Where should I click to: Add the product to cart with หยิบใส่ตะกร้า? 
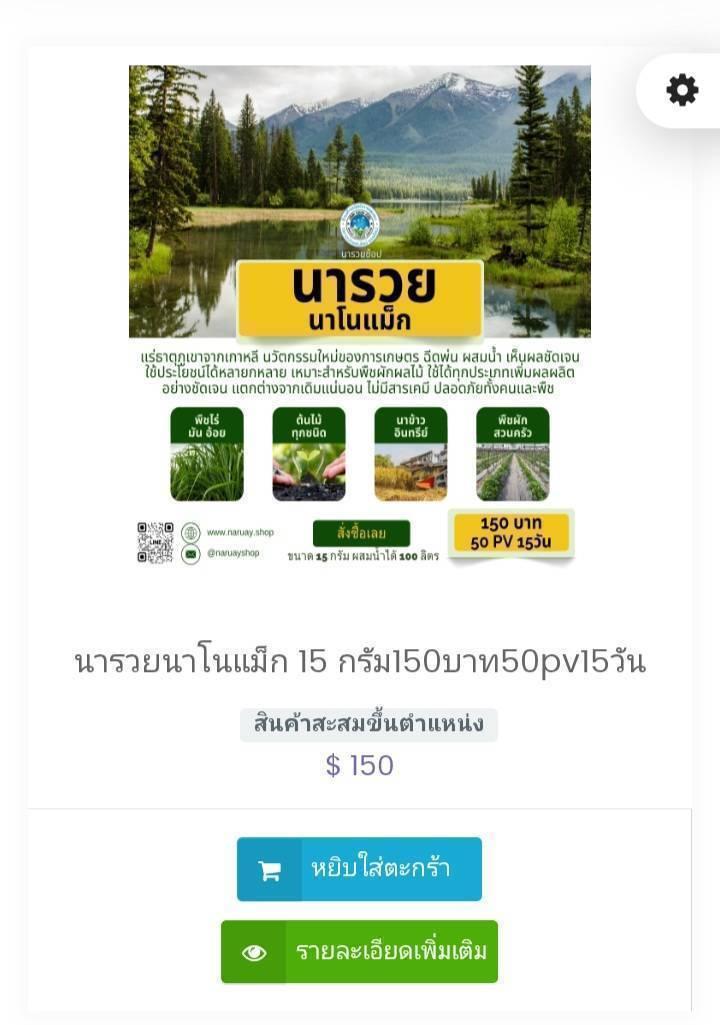[x=359, y=869]
